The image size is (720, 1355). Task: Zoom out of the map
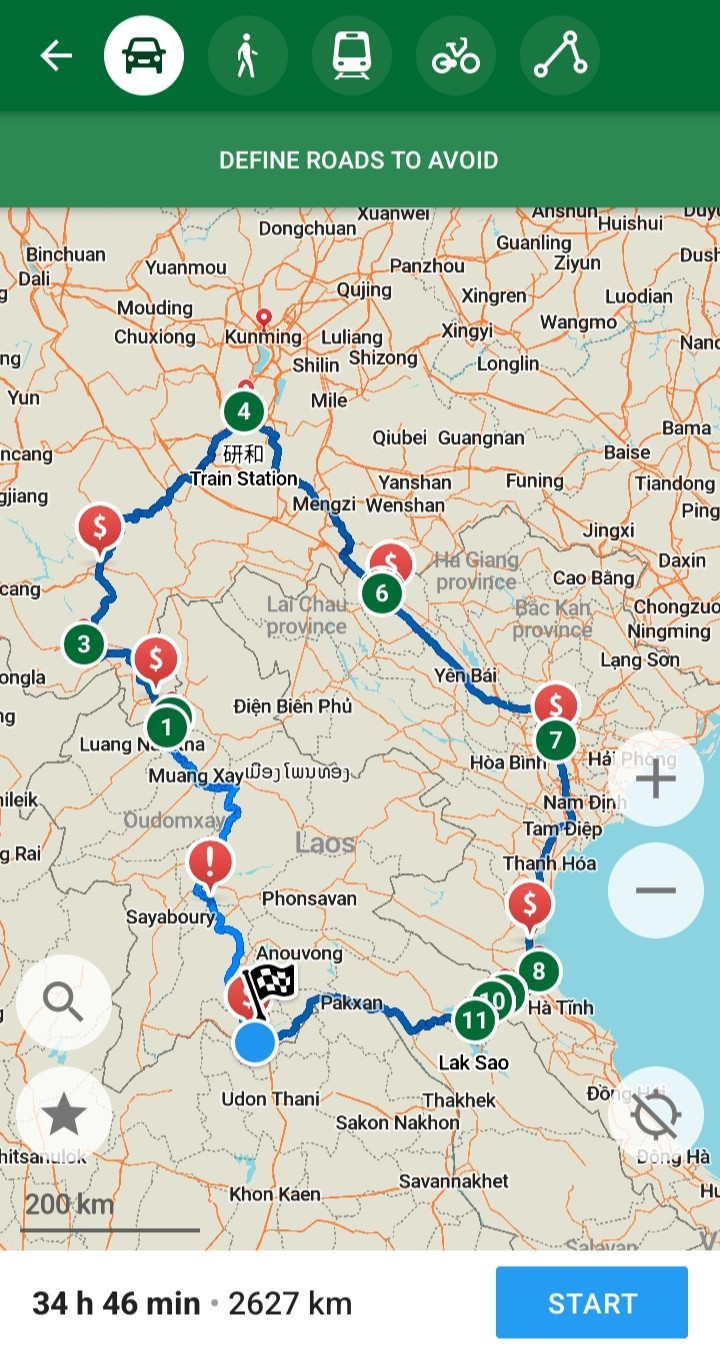click(656, 891)
